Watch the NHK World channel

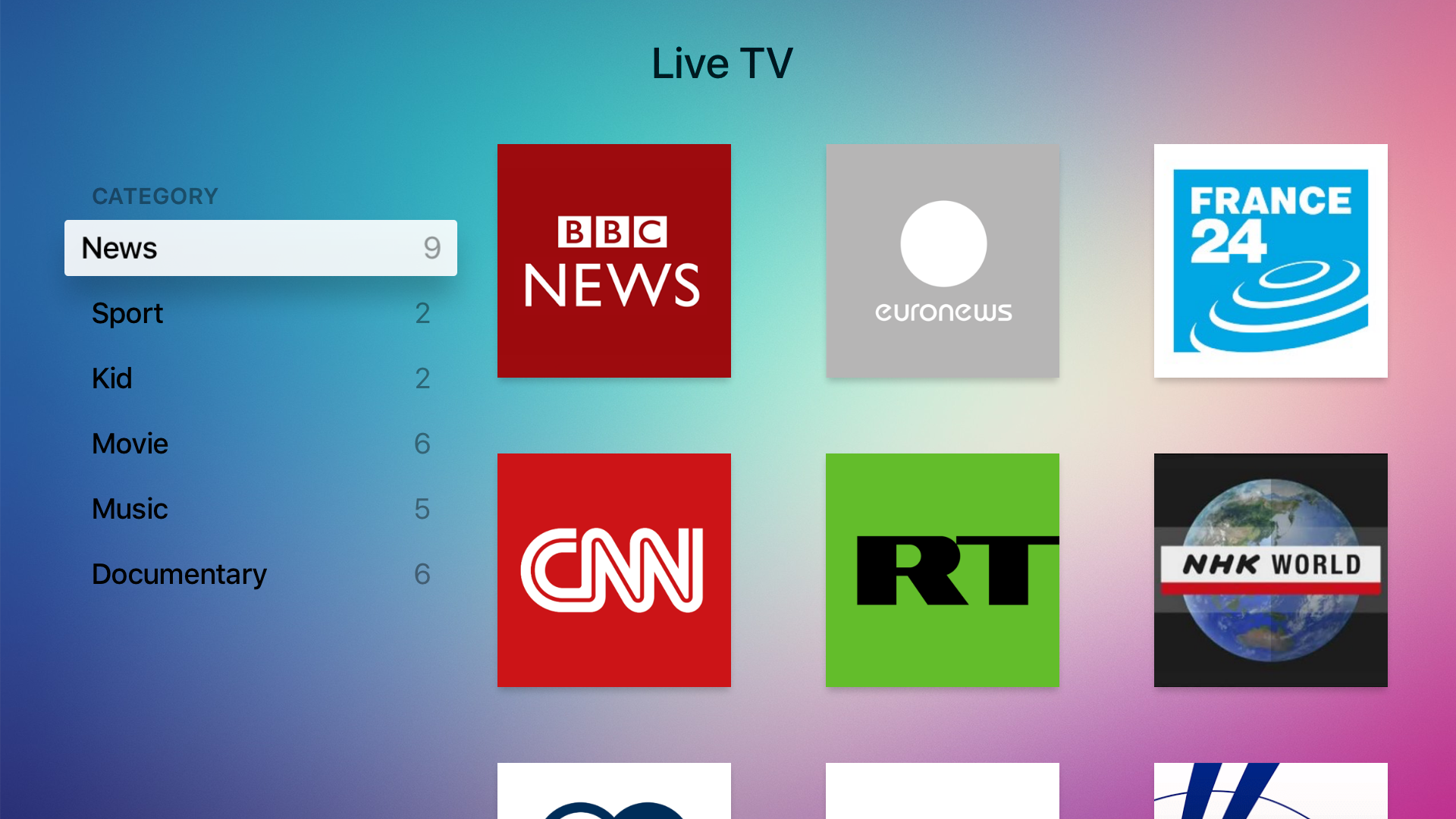pos(1270,570)
